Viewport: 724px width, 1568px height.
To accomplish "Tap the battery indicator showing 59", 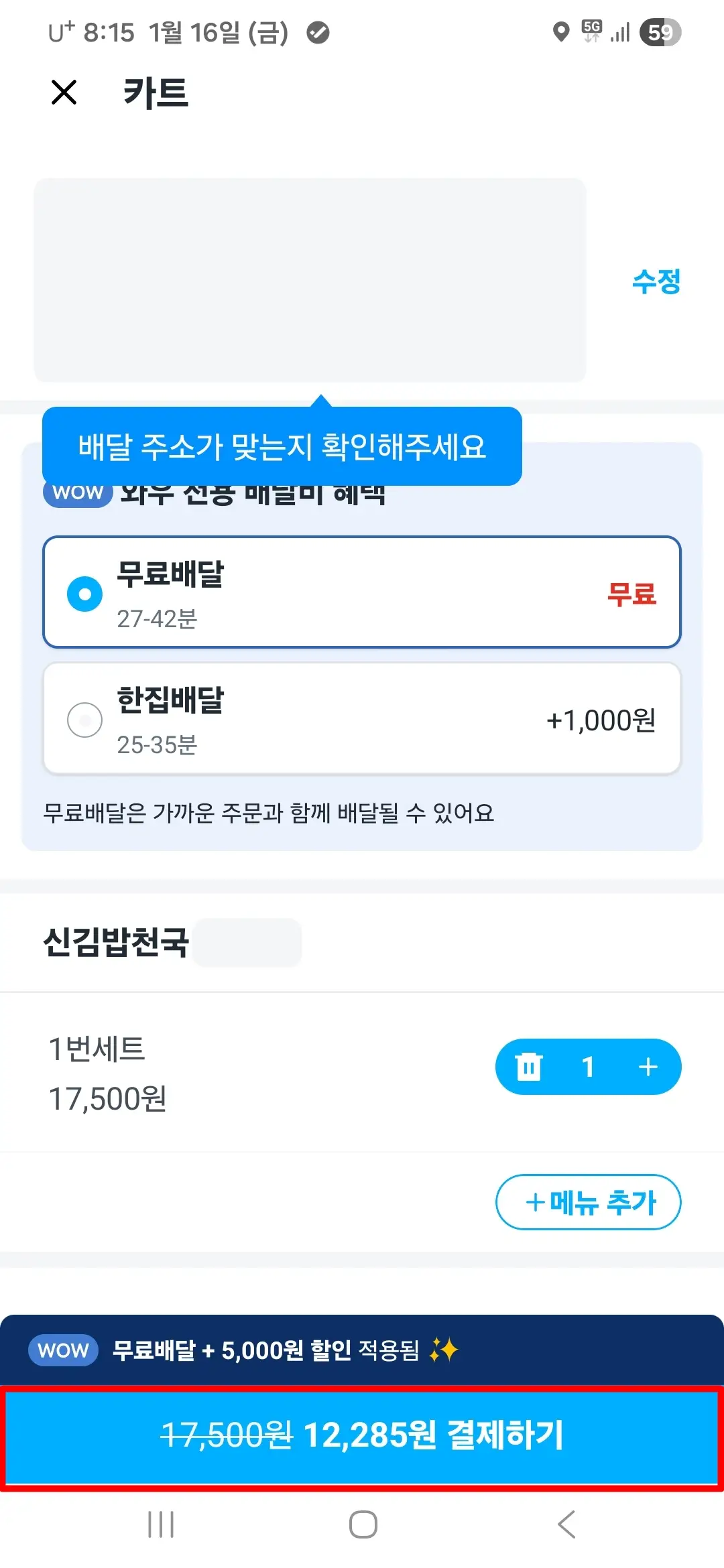I will pyautogui.click(x=660, y=31).
